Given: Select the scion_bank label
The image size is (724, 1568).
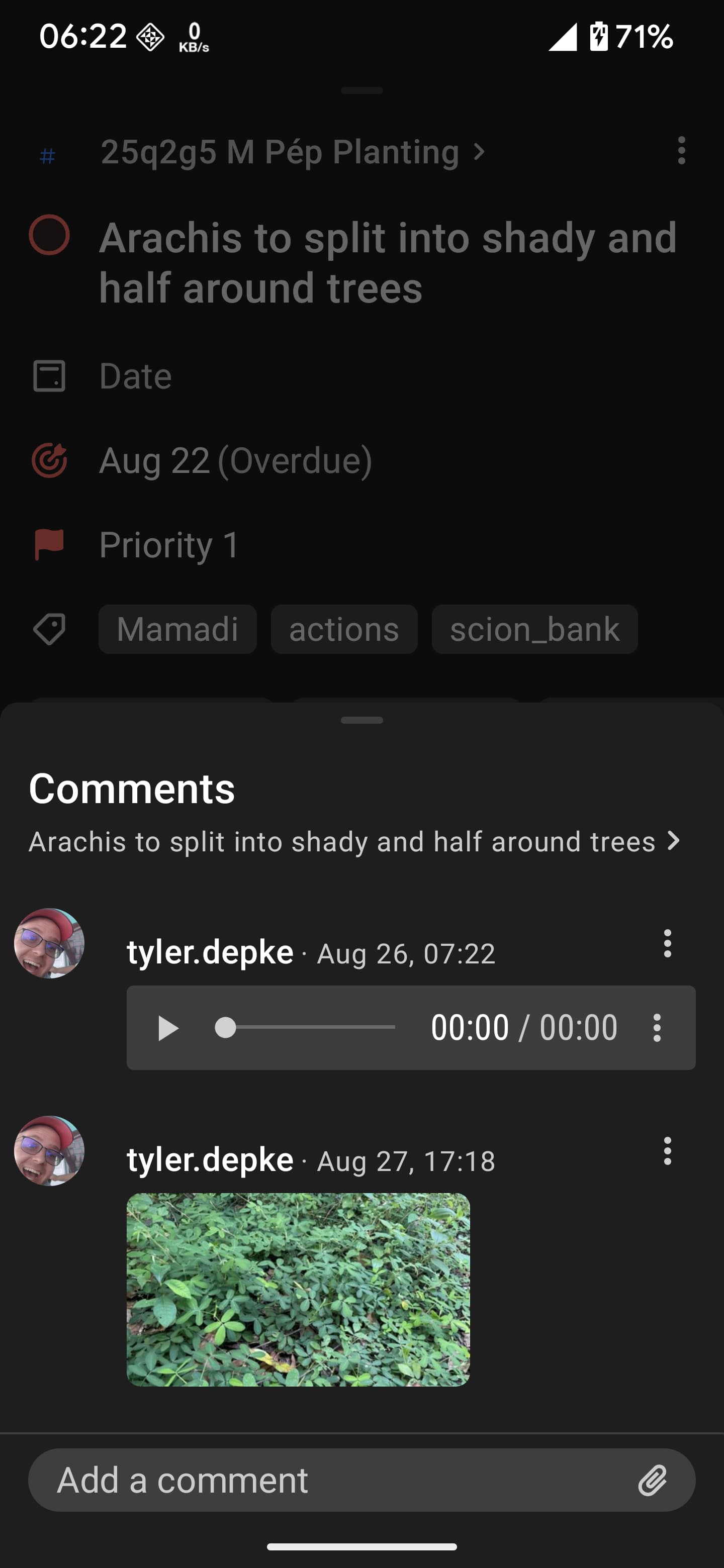Looking at the screenshot, I should pyautogui.click(x=534, y=629).
